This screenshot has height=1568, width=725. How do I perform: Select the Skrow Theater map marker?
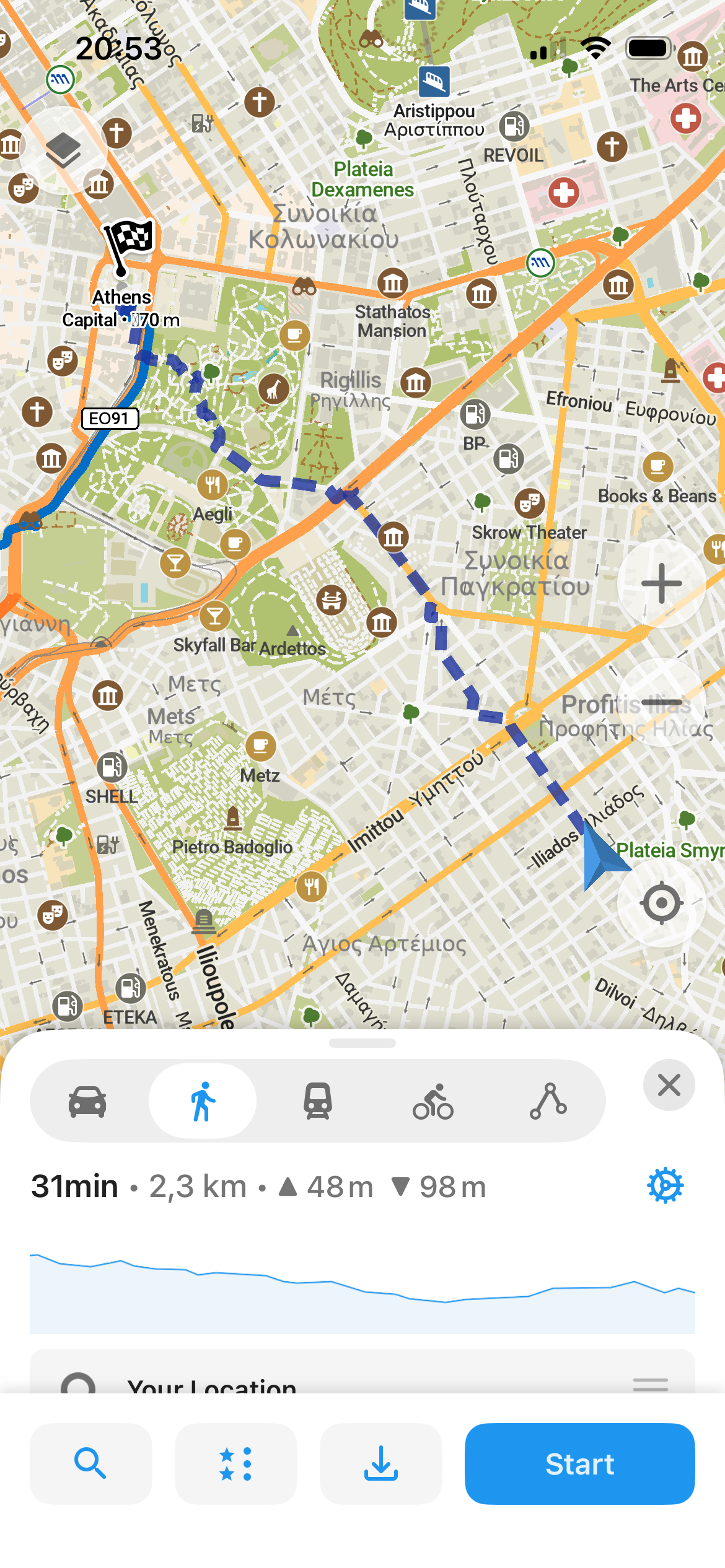pyautogui.click(x=529, y=503)
